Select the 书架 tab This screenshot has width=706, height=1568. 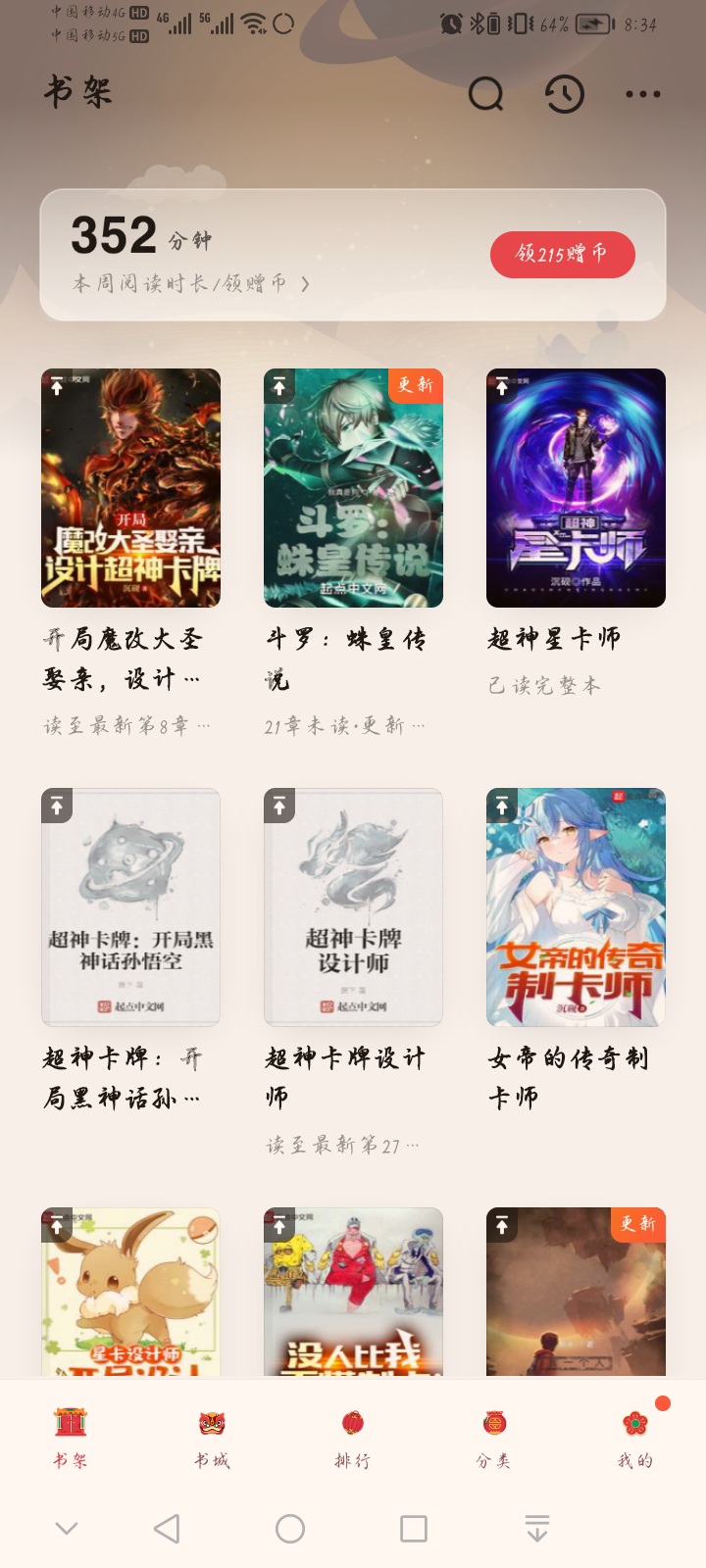71,1438
